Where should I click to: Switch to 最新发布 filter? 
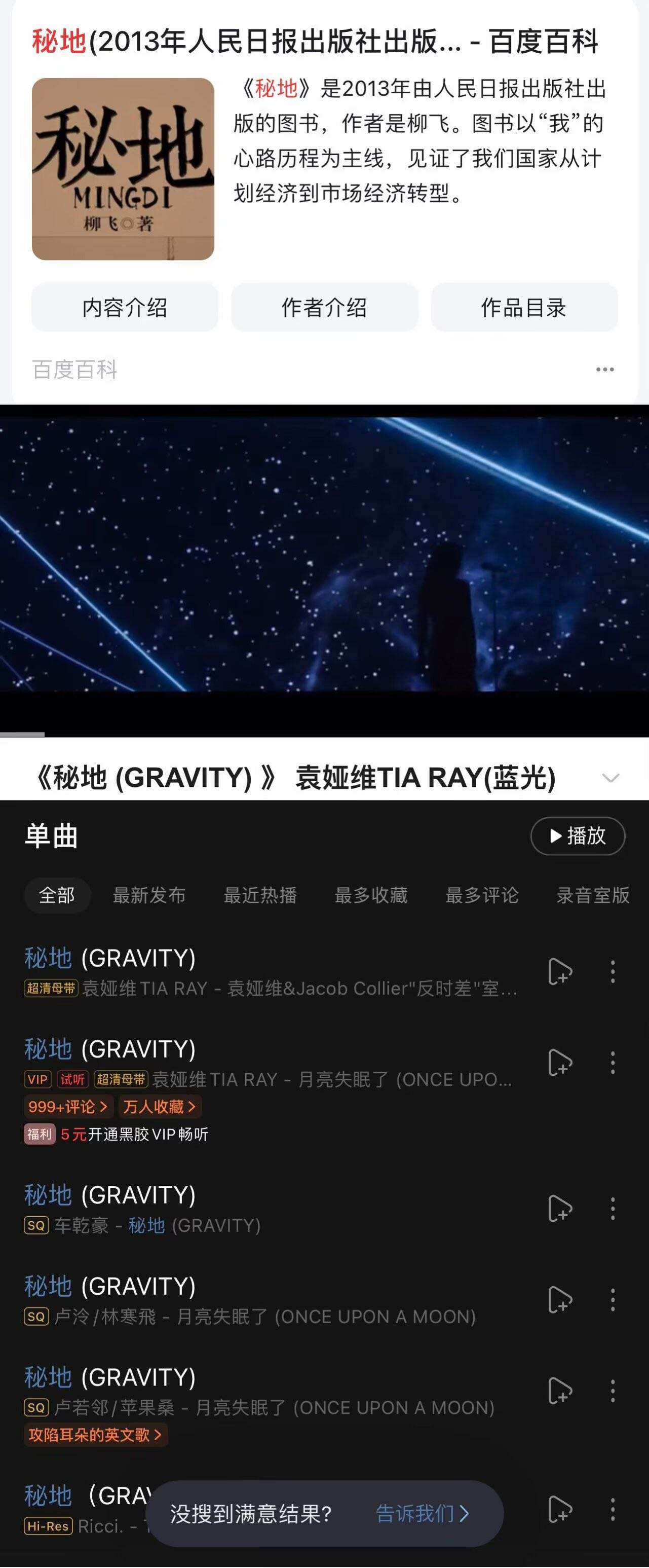point(149,895)
